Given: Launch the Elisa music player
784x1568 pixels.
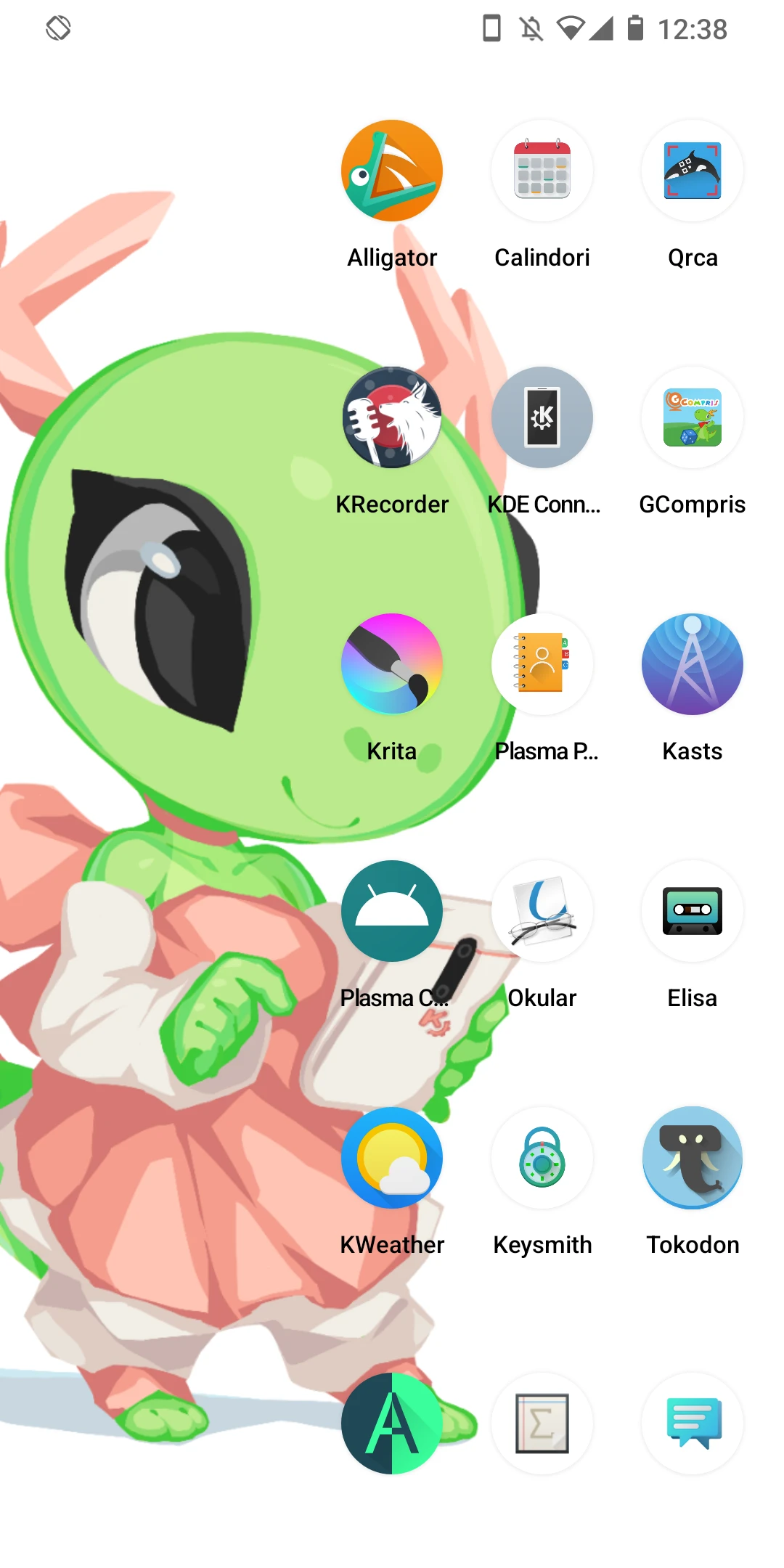Looking at the screenshot, I should (x=693, y=912).
